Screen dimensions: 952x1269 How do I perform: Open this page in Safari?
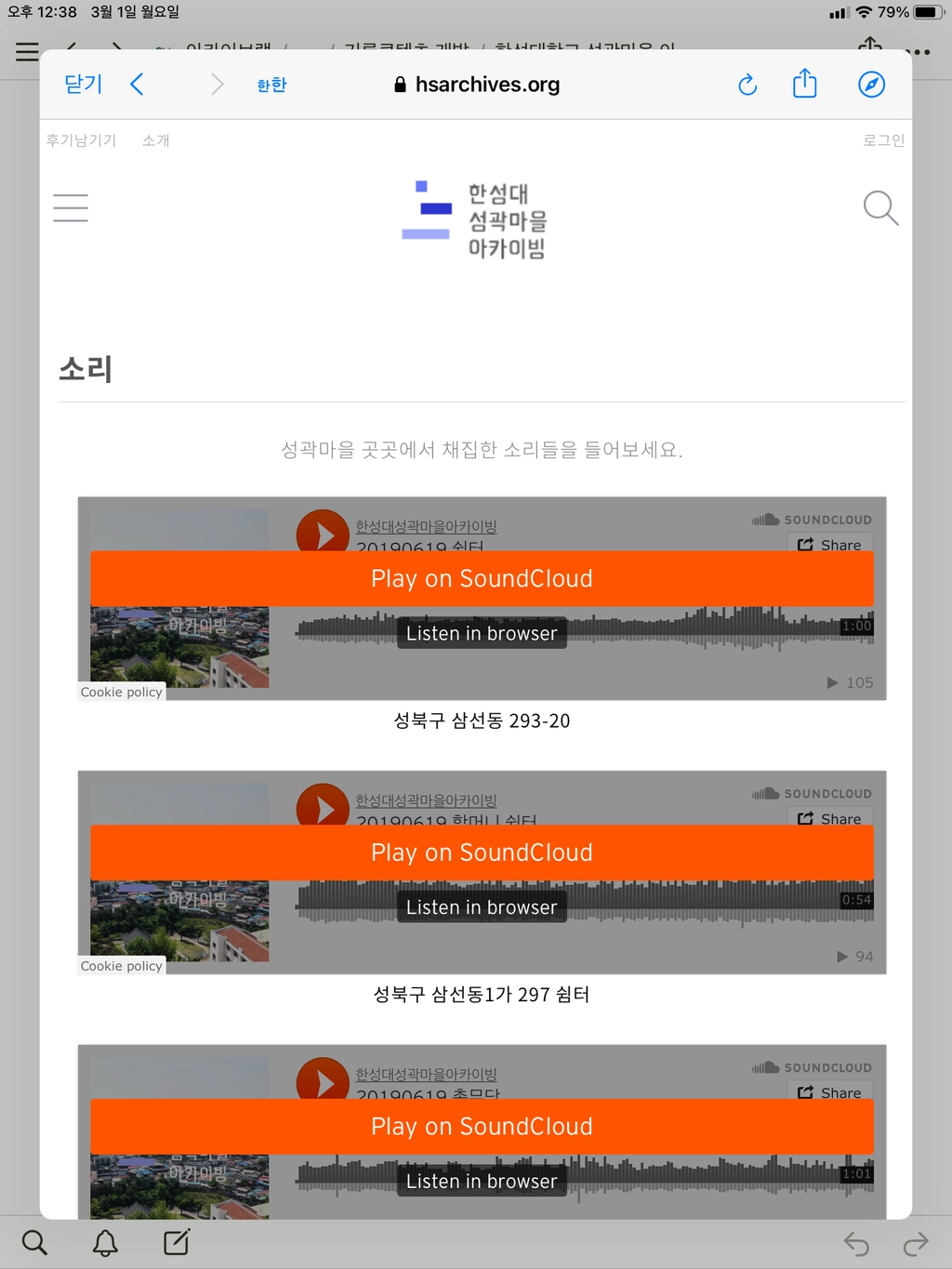click(x=871, y=85)
